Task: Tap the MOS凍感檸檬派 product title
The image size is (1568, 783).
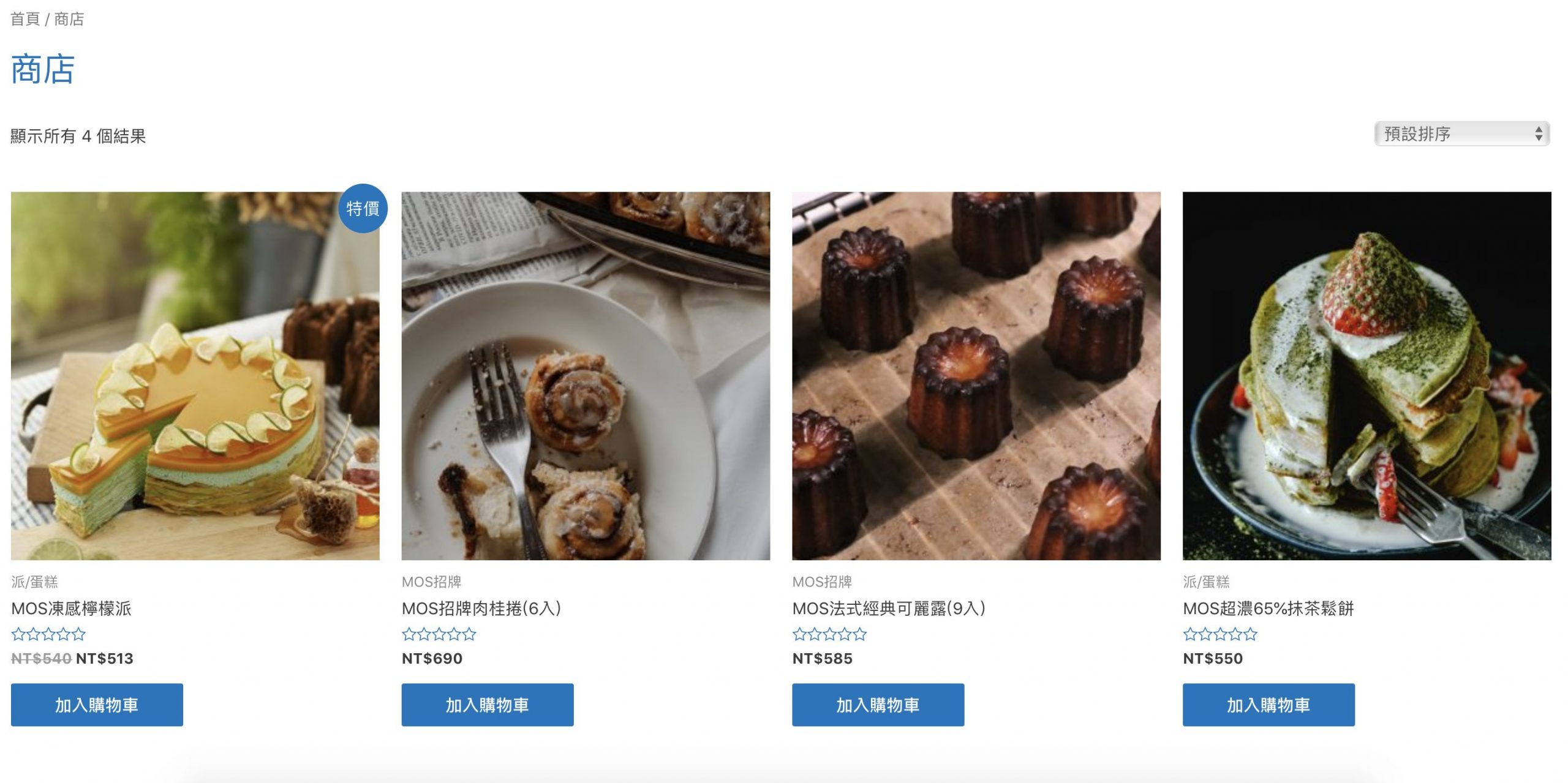Action: pos(71,608)
